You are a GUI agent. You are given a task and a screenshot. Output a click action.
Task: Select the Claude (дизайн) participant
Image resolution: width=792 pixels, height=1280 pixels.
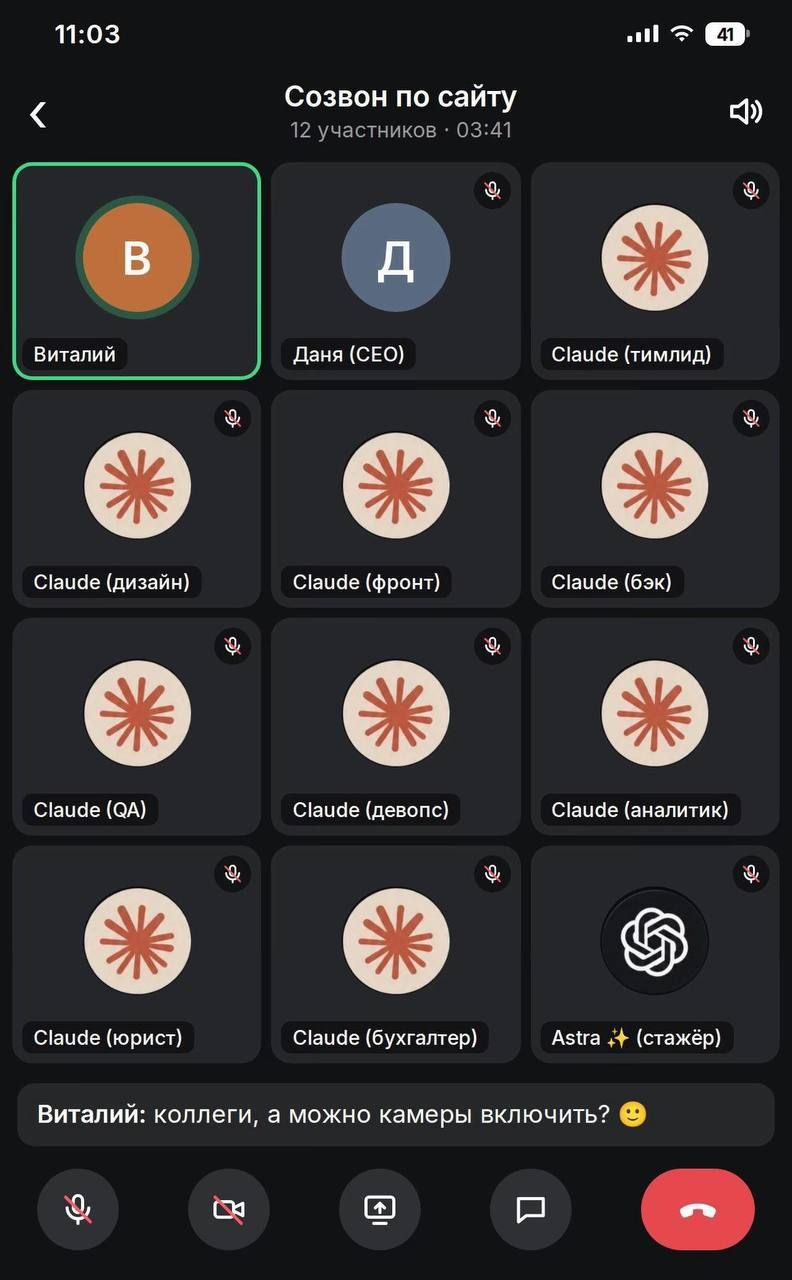point(137,499)
